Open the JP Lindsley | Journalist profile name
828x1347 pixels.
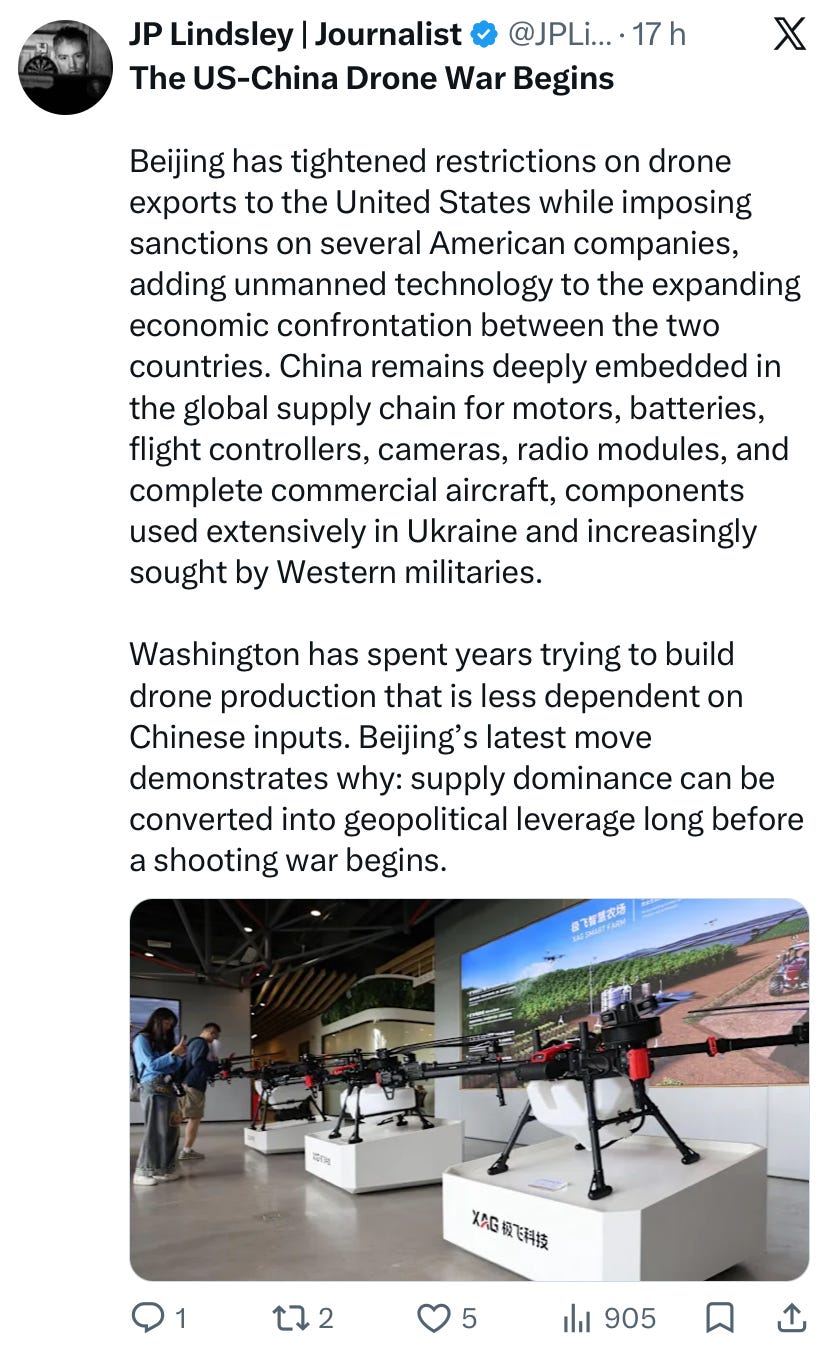[x=296, y=34]
